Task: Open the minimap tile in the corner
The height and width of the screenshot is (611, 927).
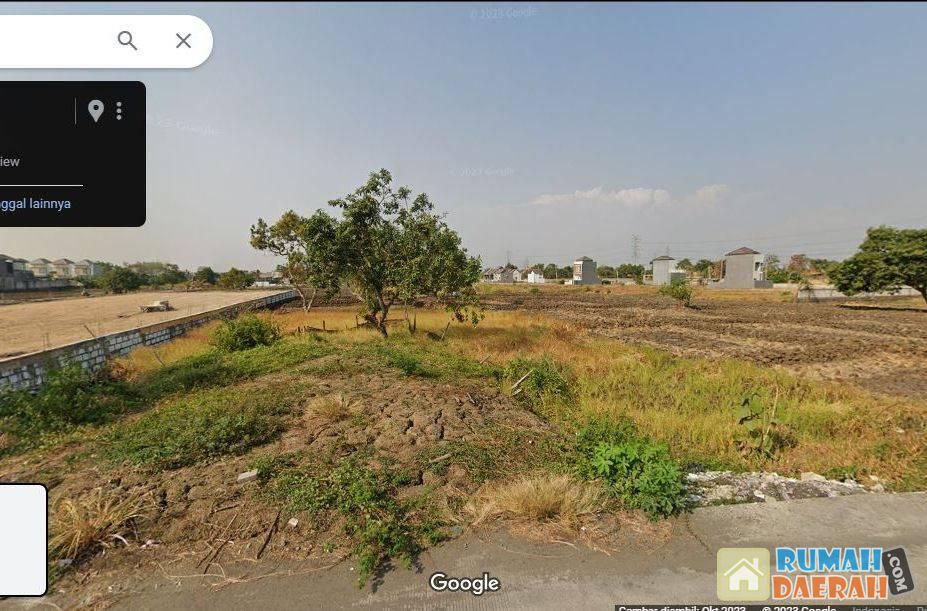Action: tap(22, 540)
